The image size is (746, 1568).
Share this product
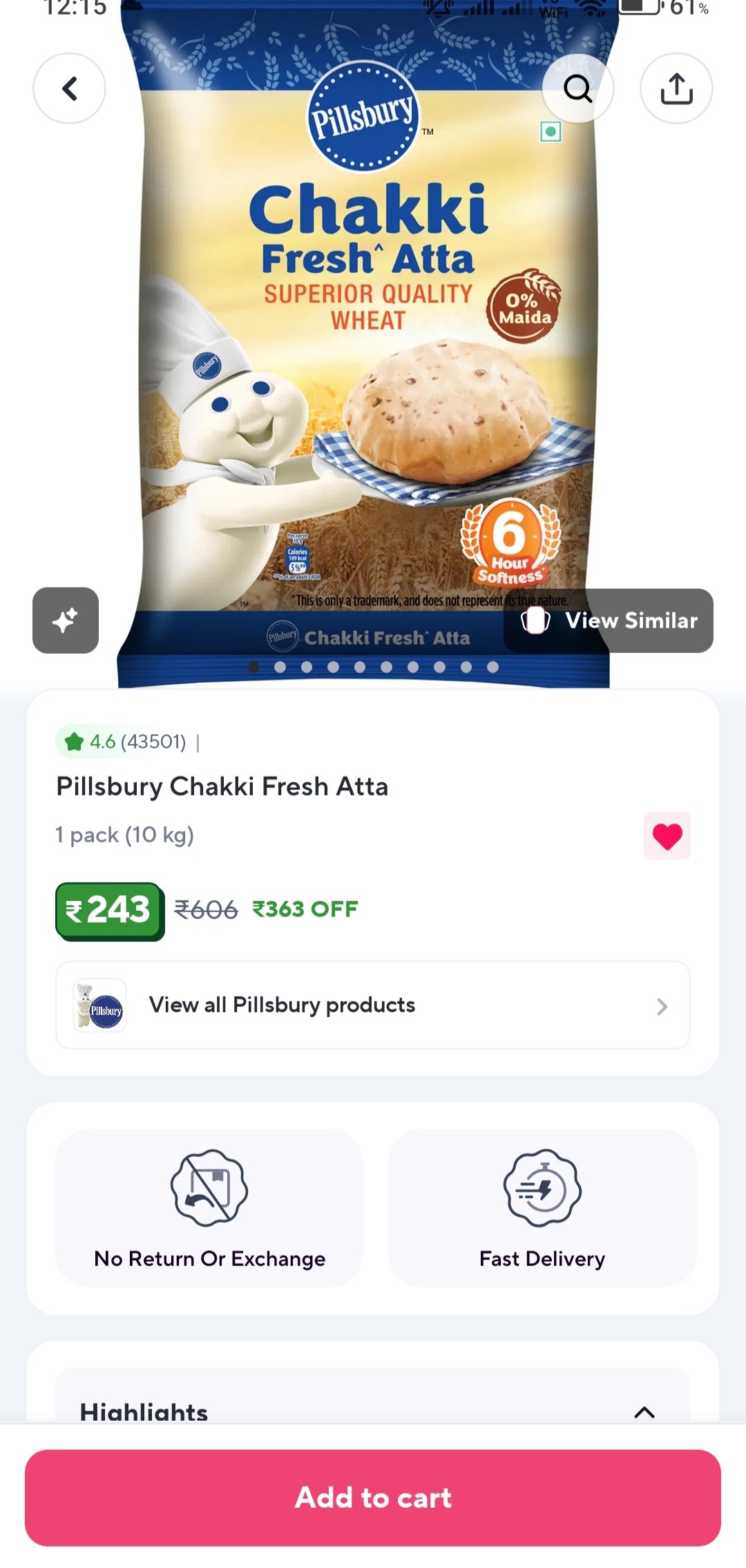click(x=676, y=88)
